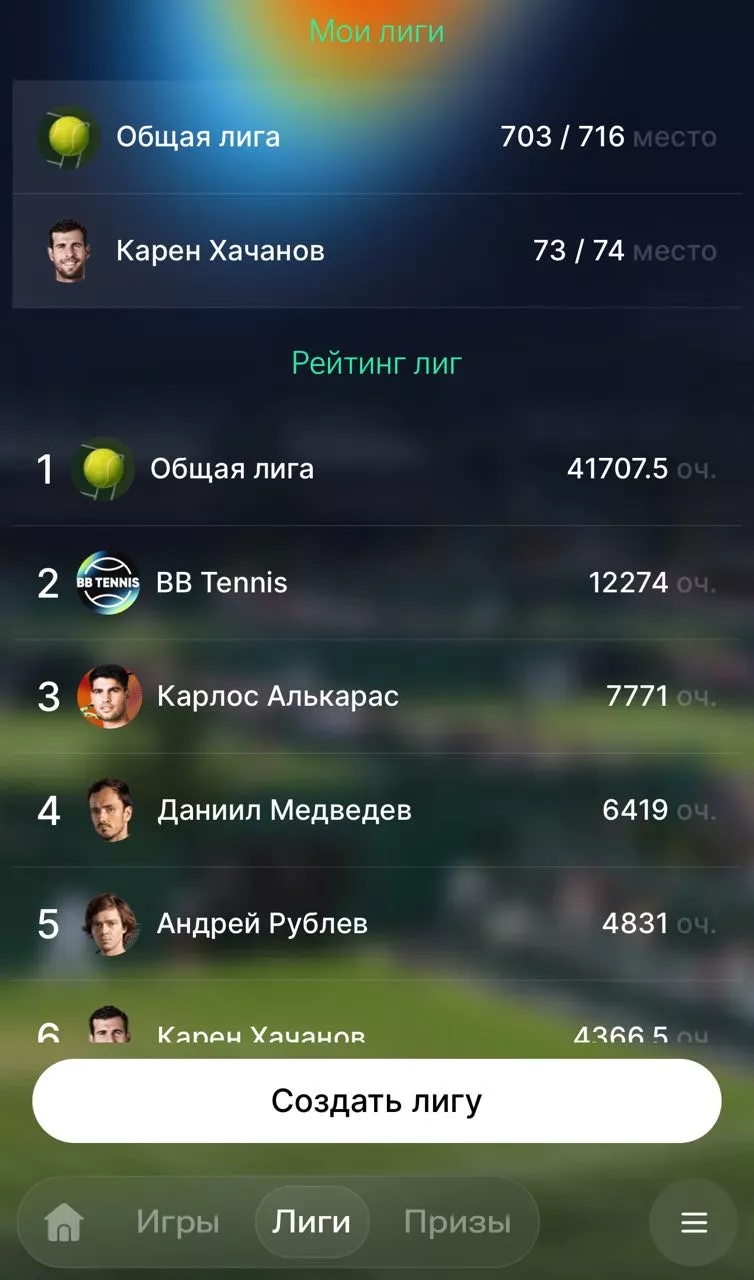Open top-ranked Общая лига with 41707.5 points

click(x=376, y=468)
